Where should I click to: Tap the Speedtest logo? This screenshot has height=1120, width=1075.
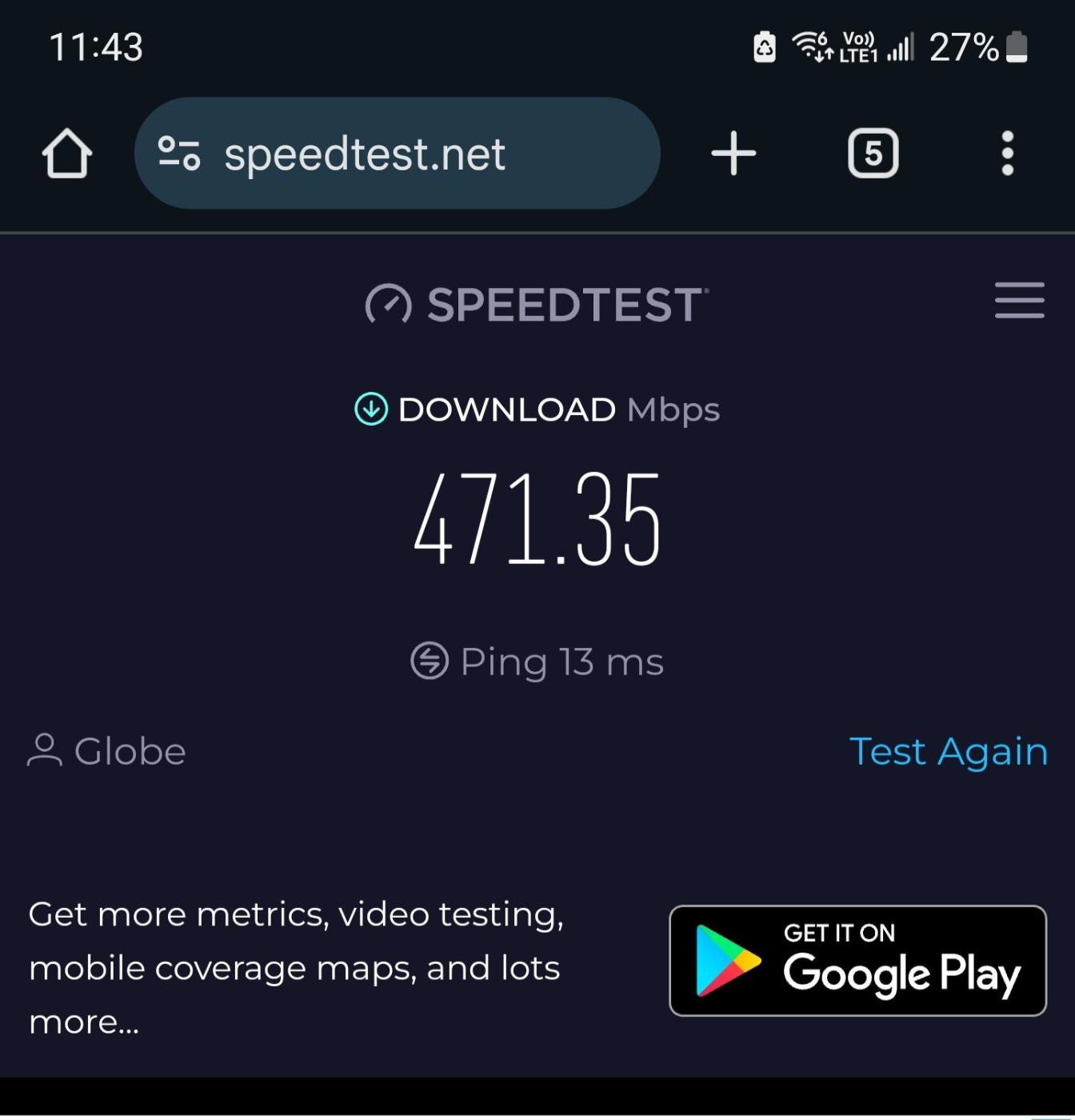point(537,305)
